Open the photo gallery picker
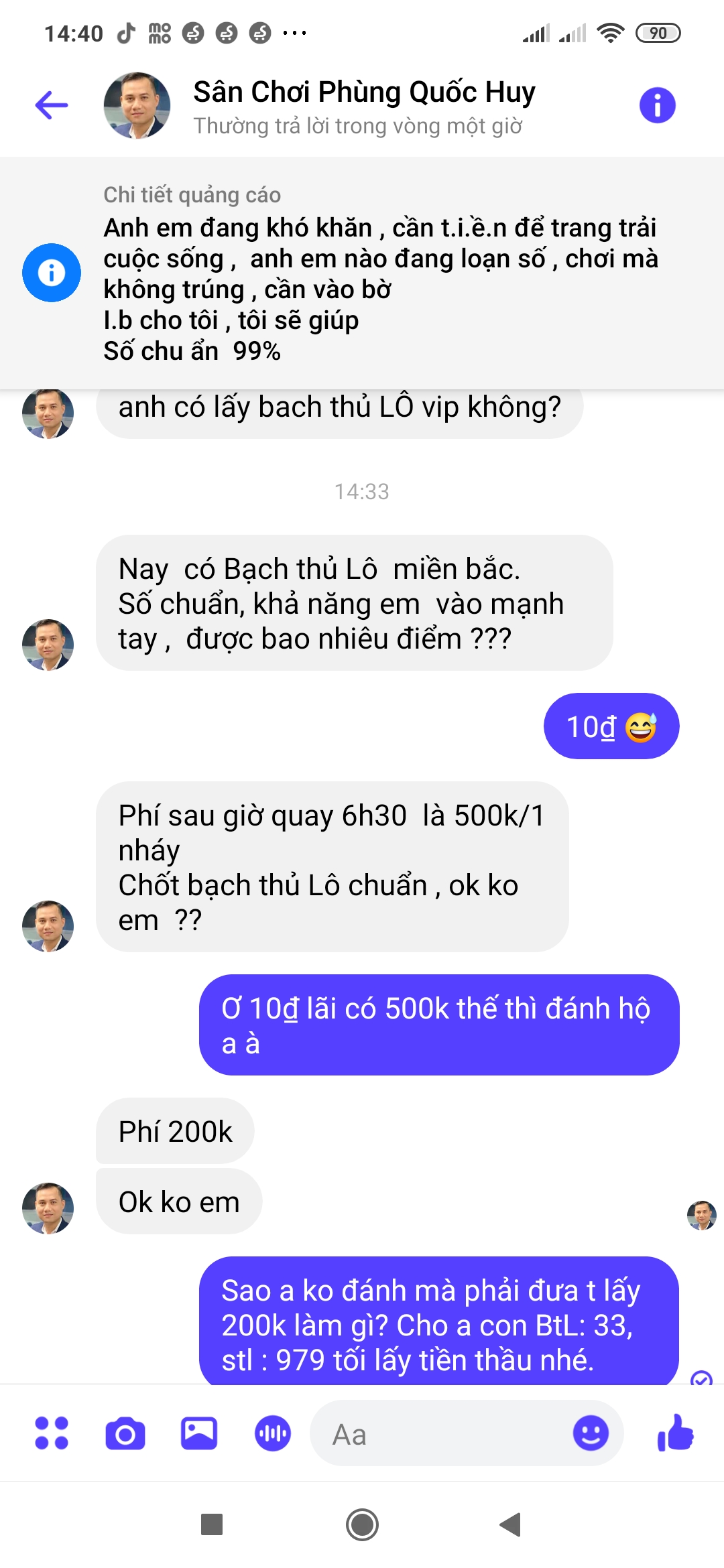Image resolution: width=724 pixels, height=1568 pixels. [x=199, y=1433]
